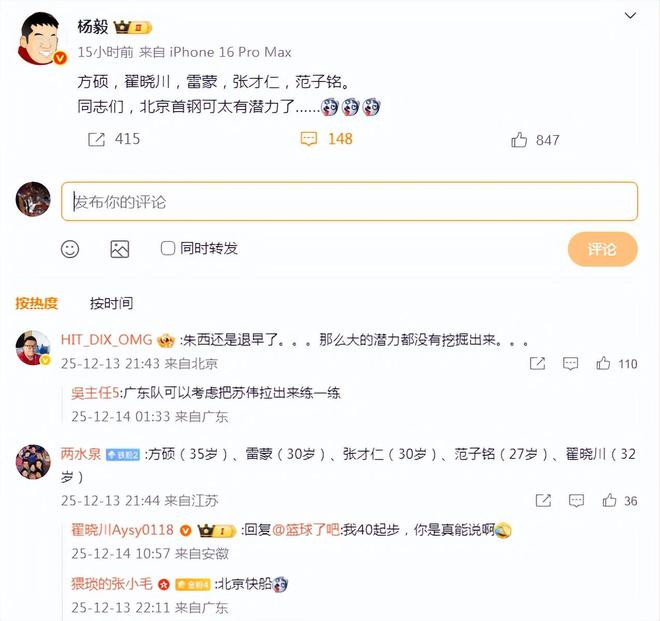Open the emoji picker below comment box
Viewport: 660px width, 621px height.
[70, 249]
